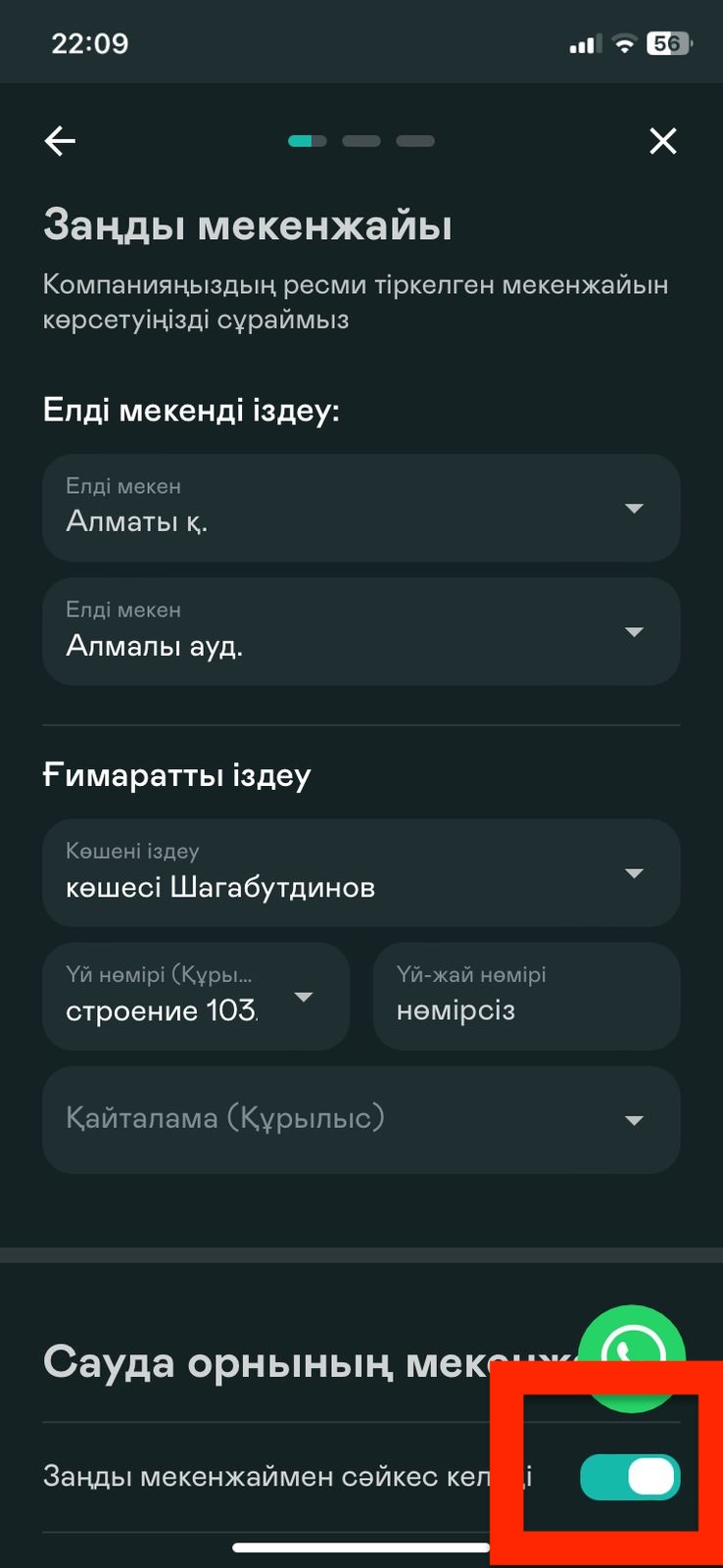Go back using the arrow icon

pyautogui.click(x=60, y=141)
